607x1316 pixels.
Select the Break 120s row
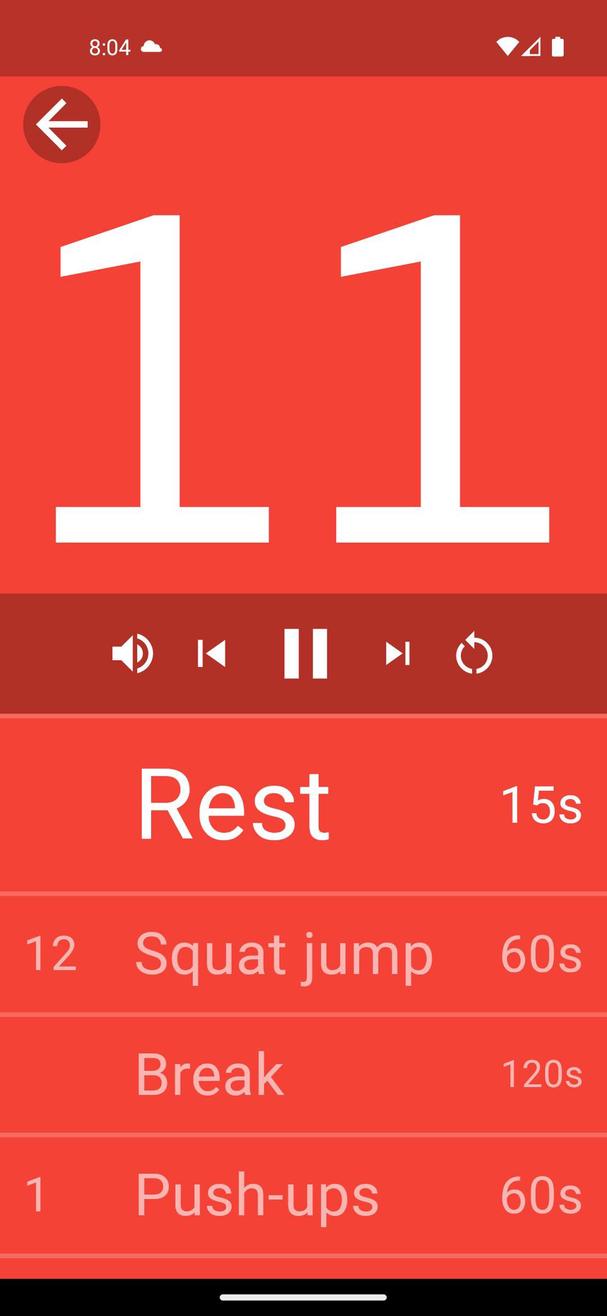coord(303,1075)
